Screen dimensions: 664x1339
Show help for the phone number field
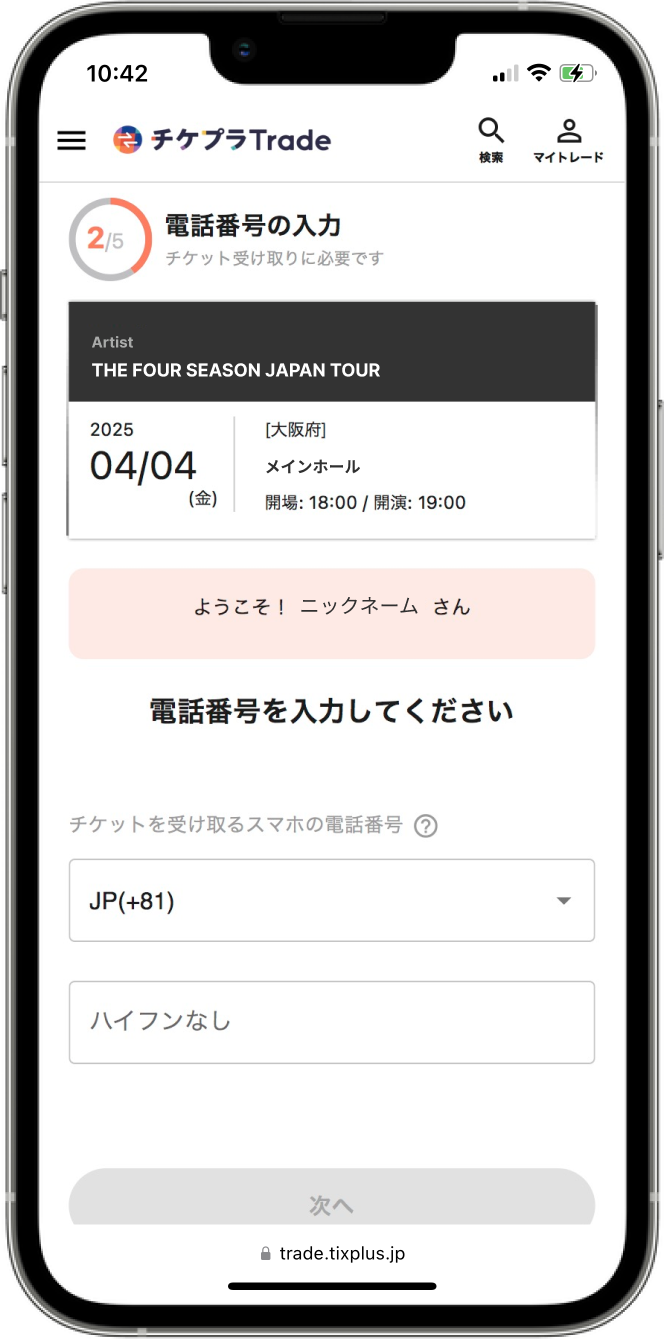pyautogui.click(x=426, y=826)
